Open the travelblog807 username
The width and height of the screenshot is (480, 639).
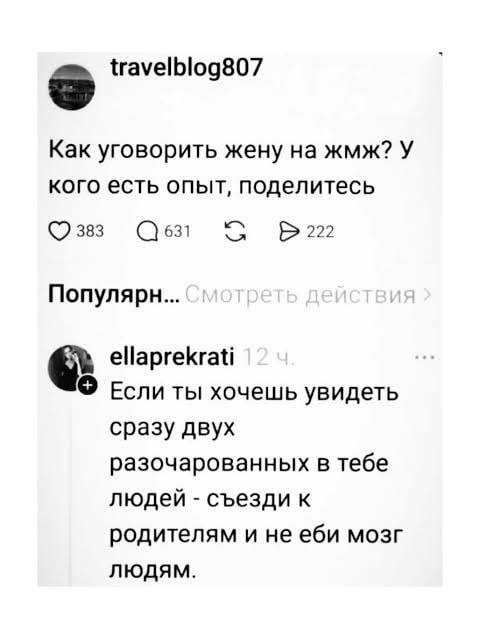(187, 68)
